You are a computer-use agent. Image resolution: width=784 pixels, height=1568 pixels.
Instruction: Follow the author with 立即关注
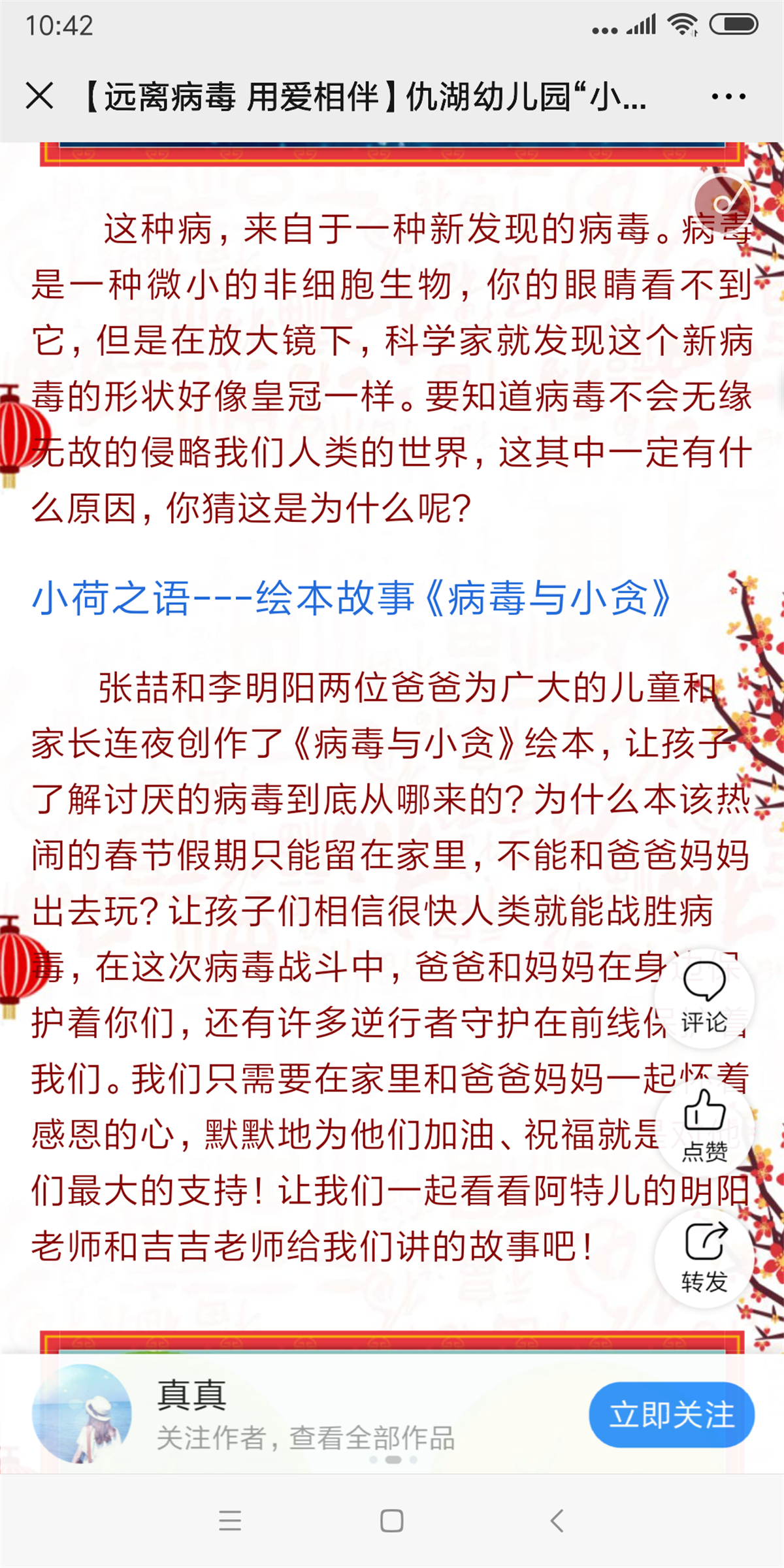(x=672, y=1414)
